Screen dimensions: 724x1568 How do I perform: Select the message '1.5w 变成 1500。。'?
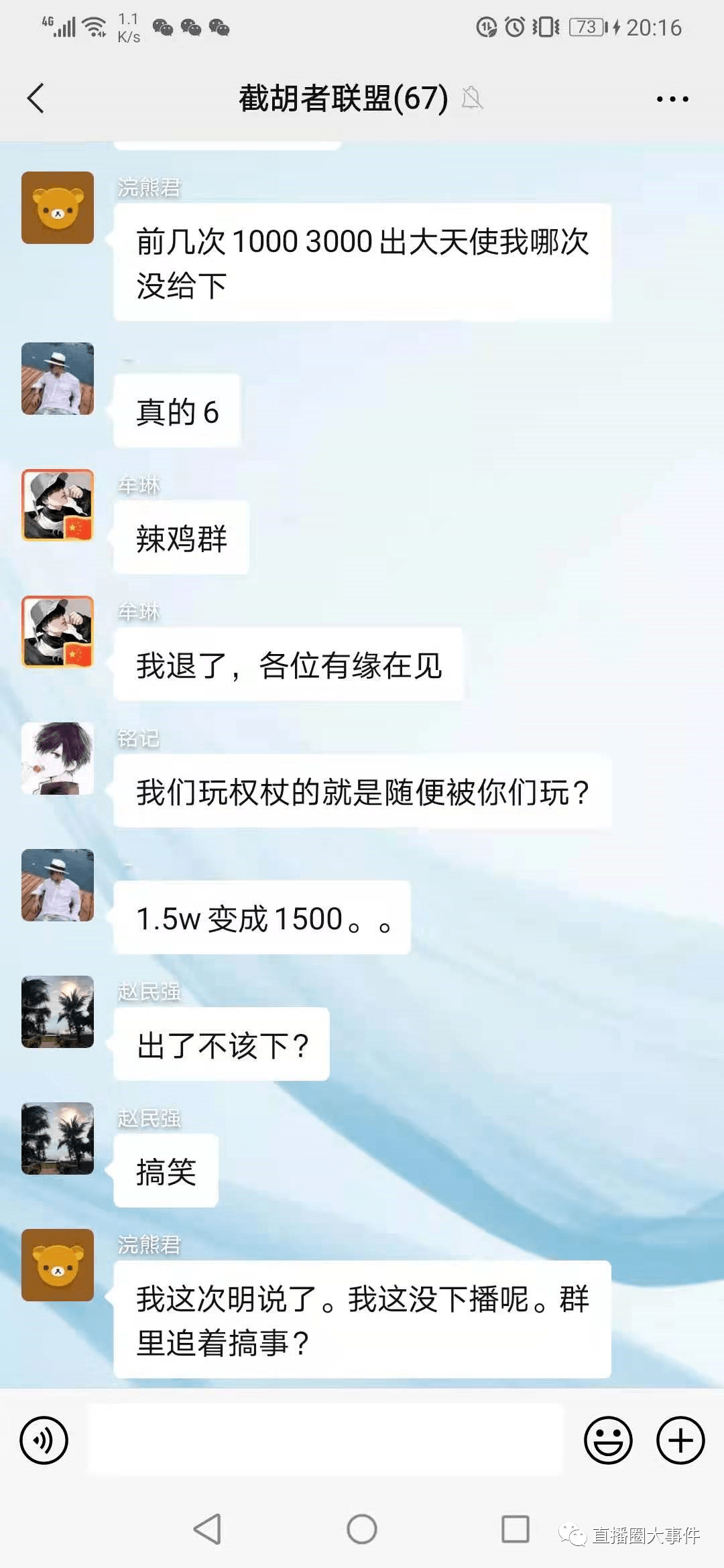pos(261,918)
